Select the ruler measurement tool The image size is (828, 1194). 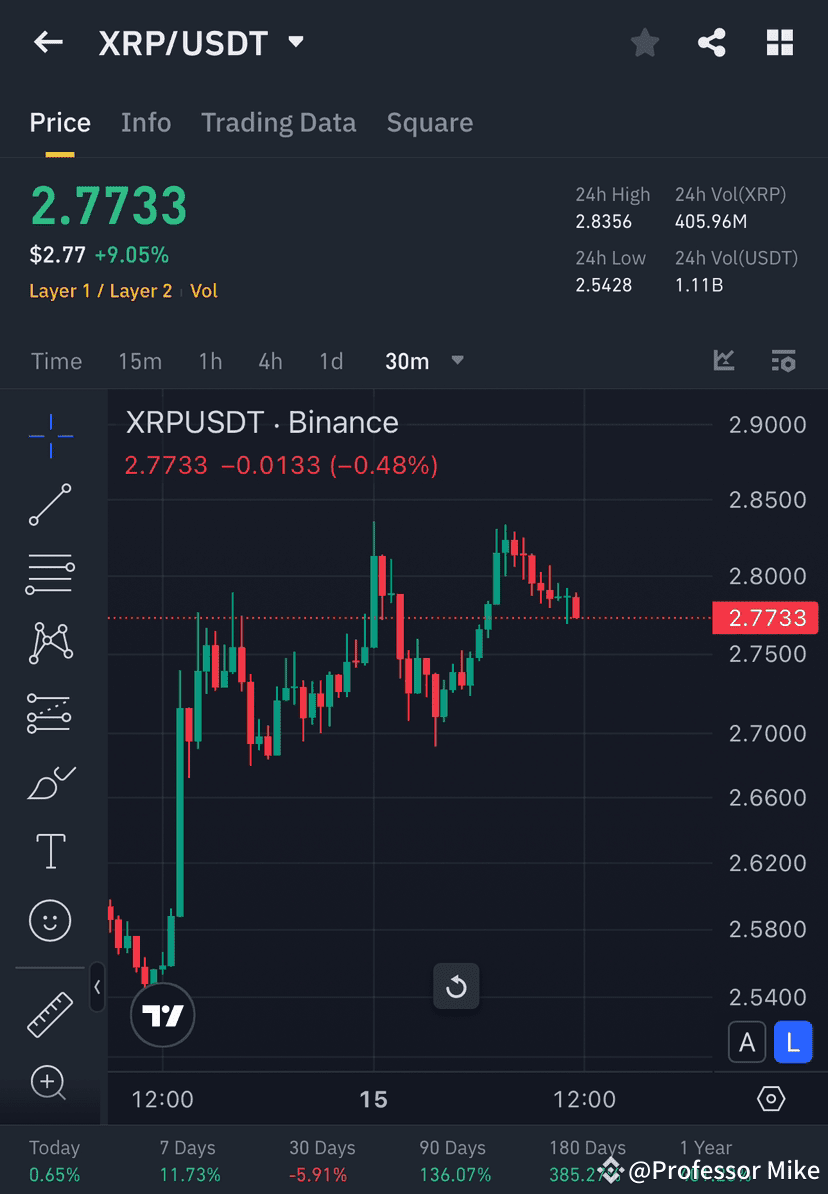click(49, 1013)
